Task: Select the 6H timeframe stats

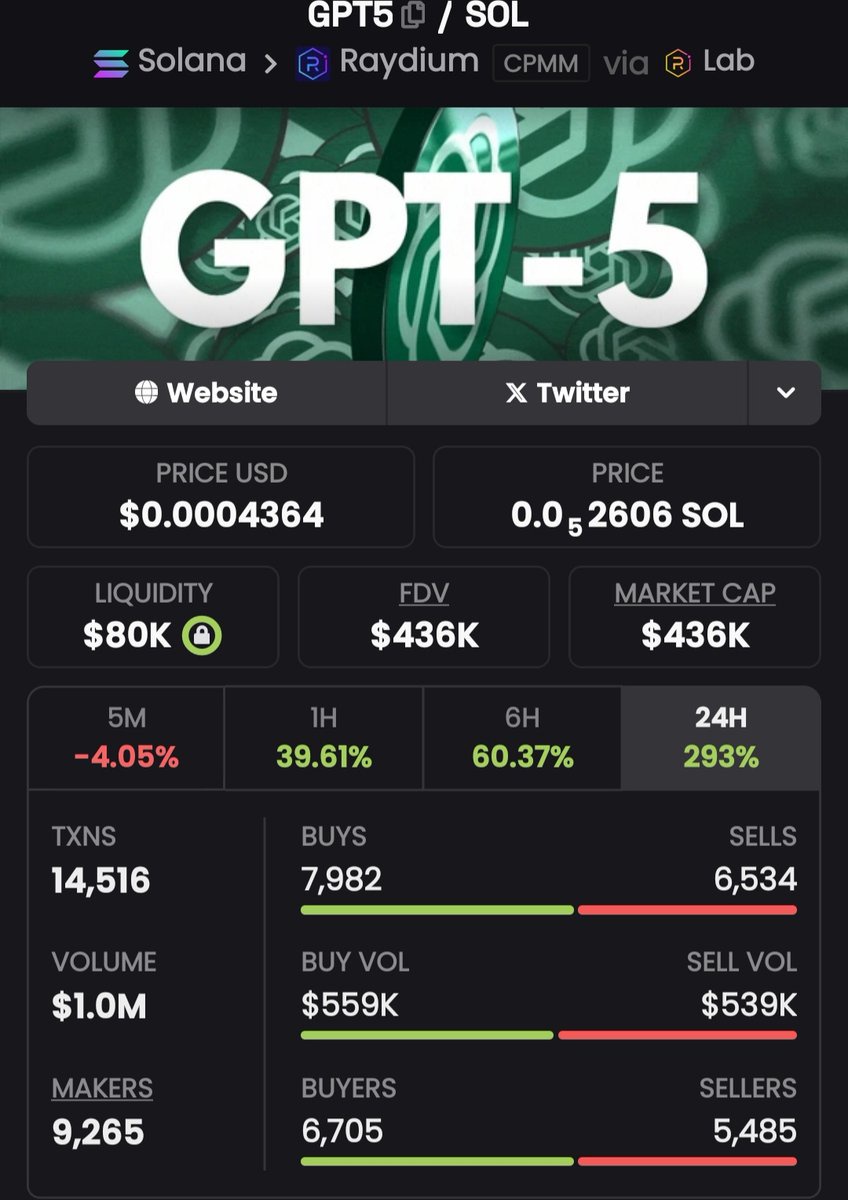Action: coord(522,738)
